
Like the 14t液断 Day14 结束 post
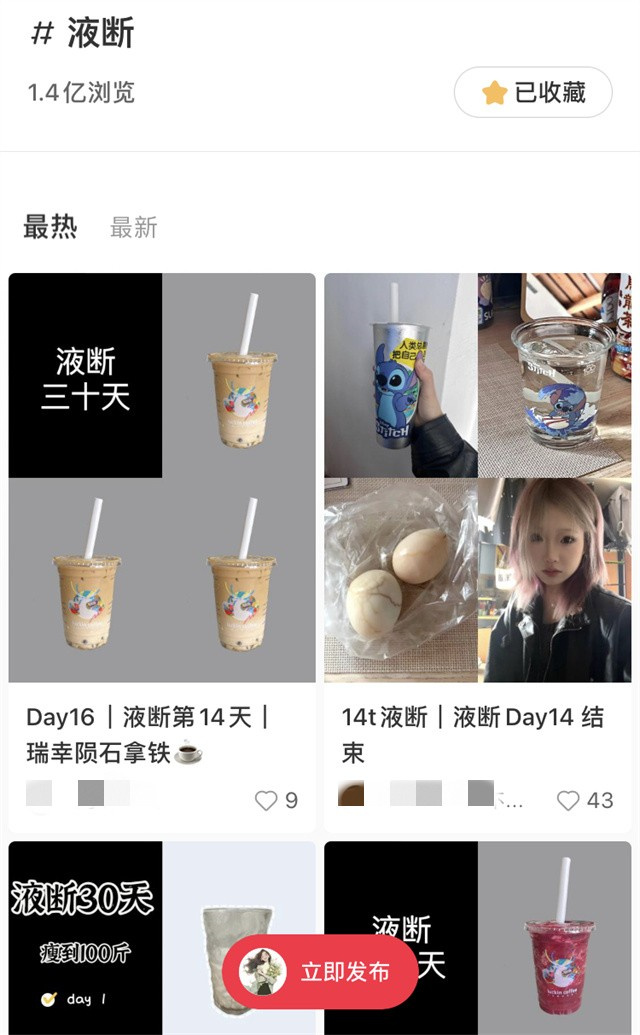(568, 801)
